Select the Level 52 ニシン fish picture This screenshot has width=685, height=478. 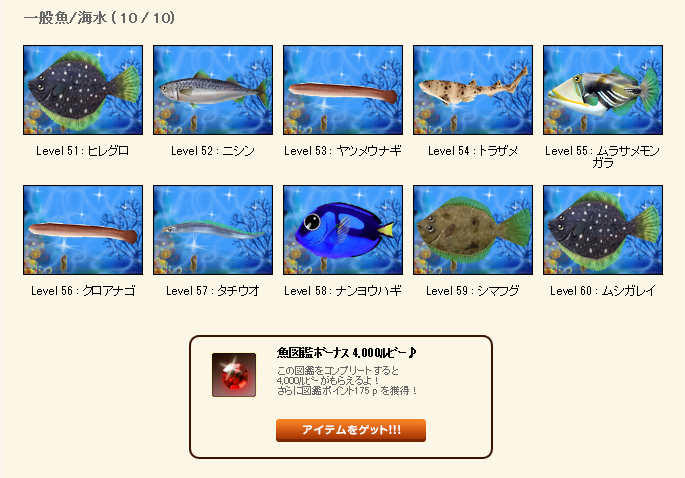213,90
